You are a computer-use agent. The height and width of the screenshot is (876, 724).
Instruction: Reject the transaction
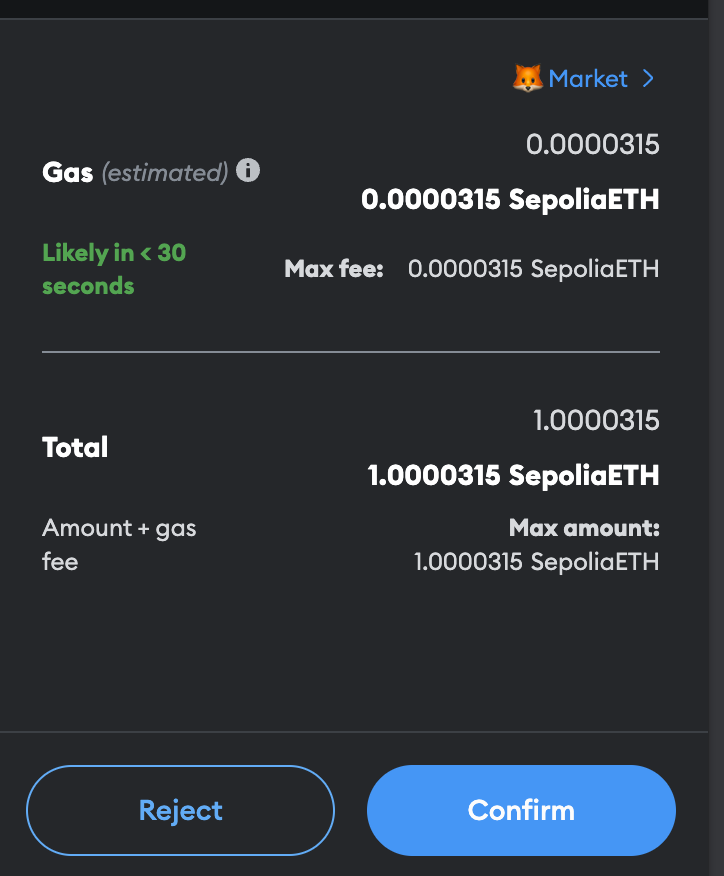coord(180,810)
